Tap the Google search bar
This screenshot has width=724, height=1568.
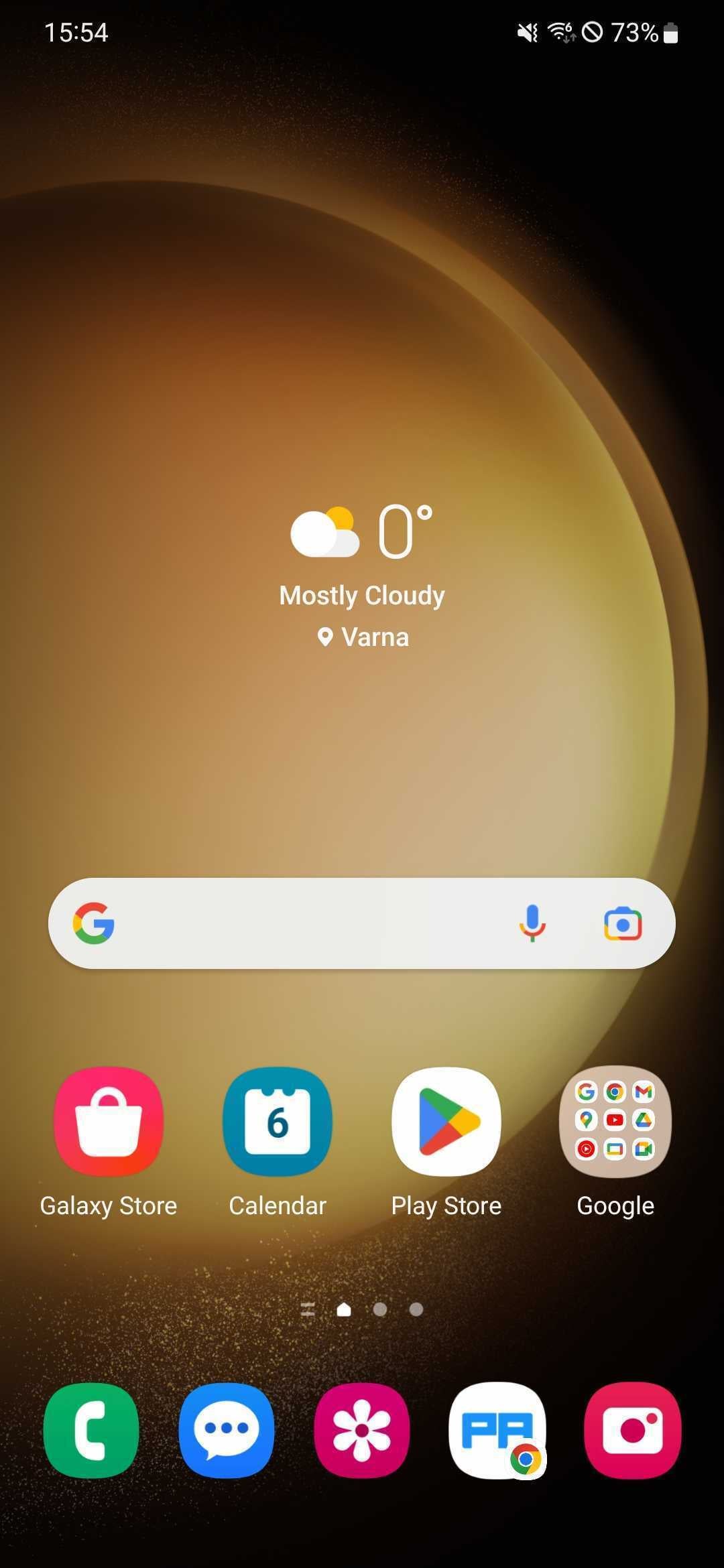tap(302, 923)
